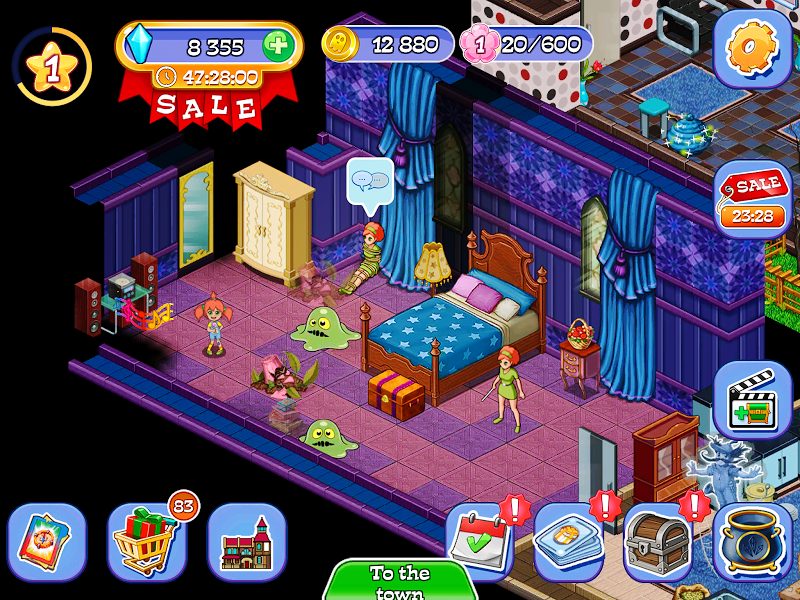Open the shopping cart store

[147, 543]
